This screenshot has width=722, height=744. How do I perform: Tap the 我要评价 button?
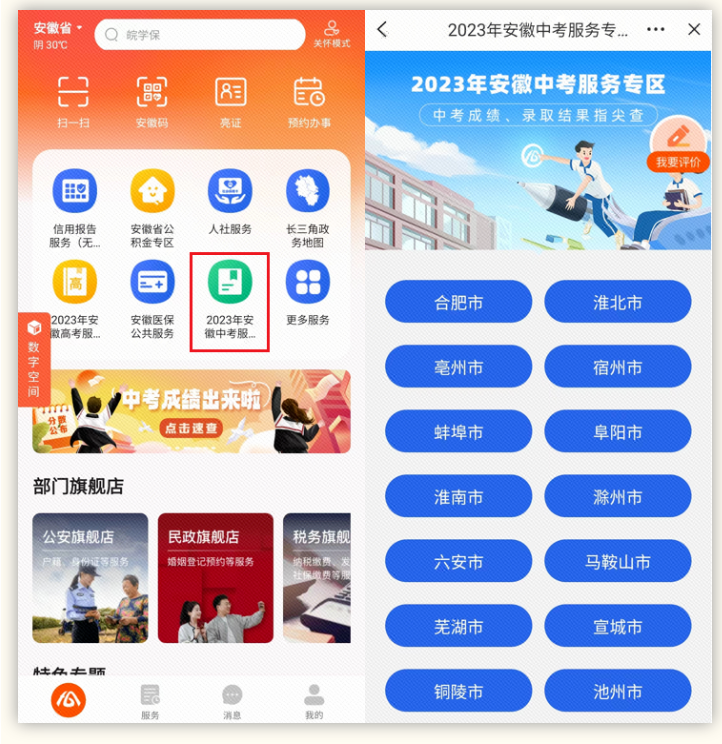[679, 148]
